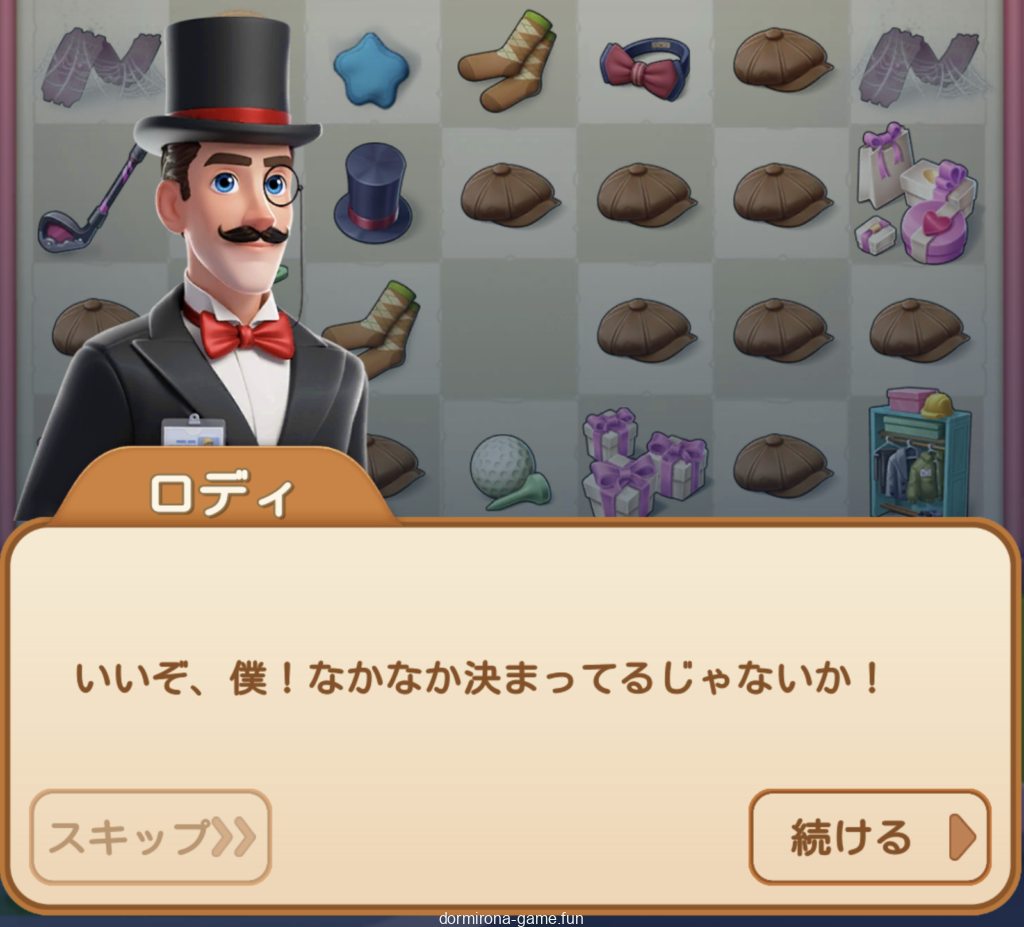Tap 続ける to continue the dialogue
This screenshot has height=927, width=1024.
click(x=869, y=837)
